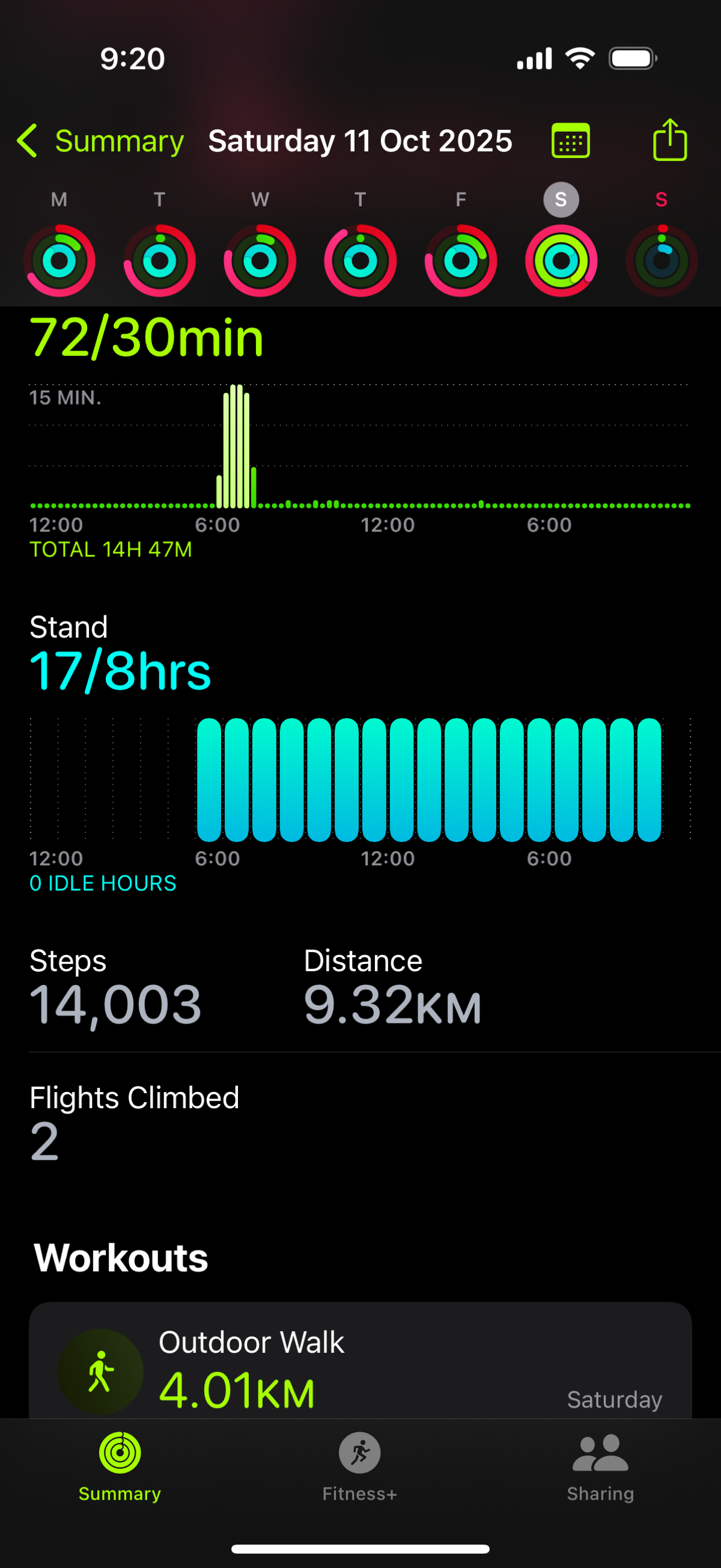
Task: Open the calendar date picker
Action: [570, 141]
